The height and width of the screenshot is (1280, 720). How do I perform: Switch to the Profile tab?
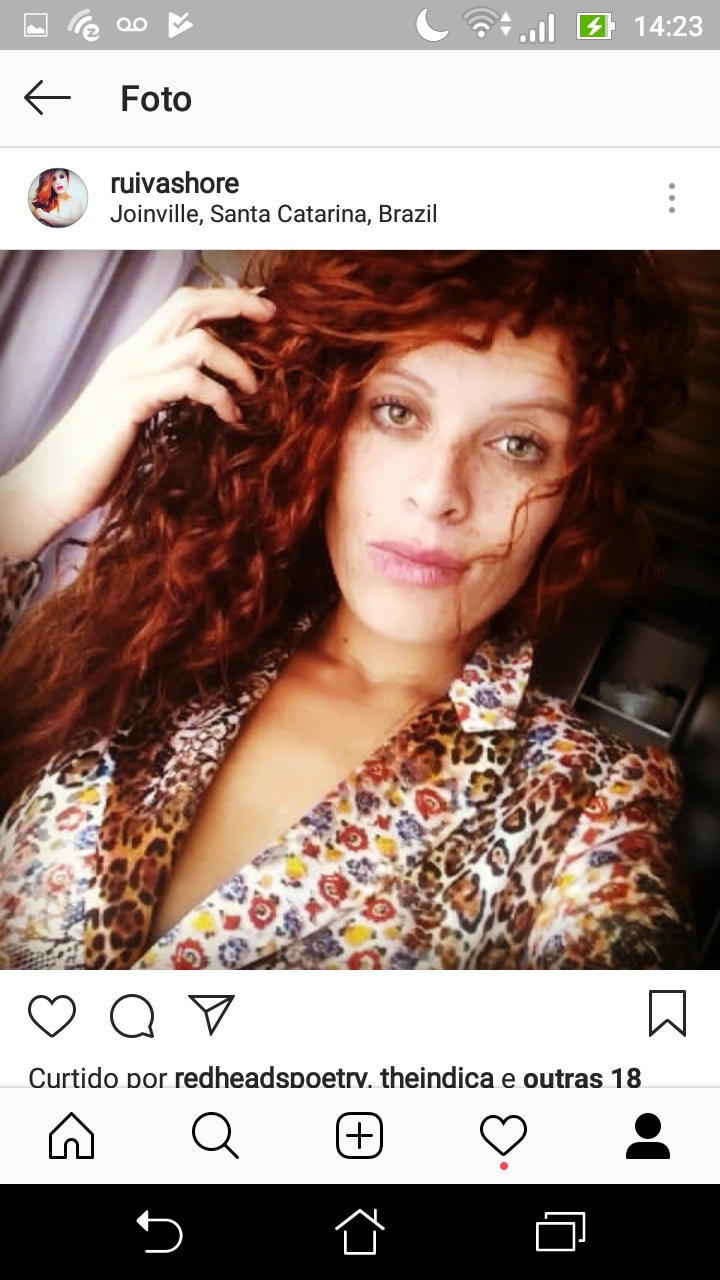[647, 1136]
